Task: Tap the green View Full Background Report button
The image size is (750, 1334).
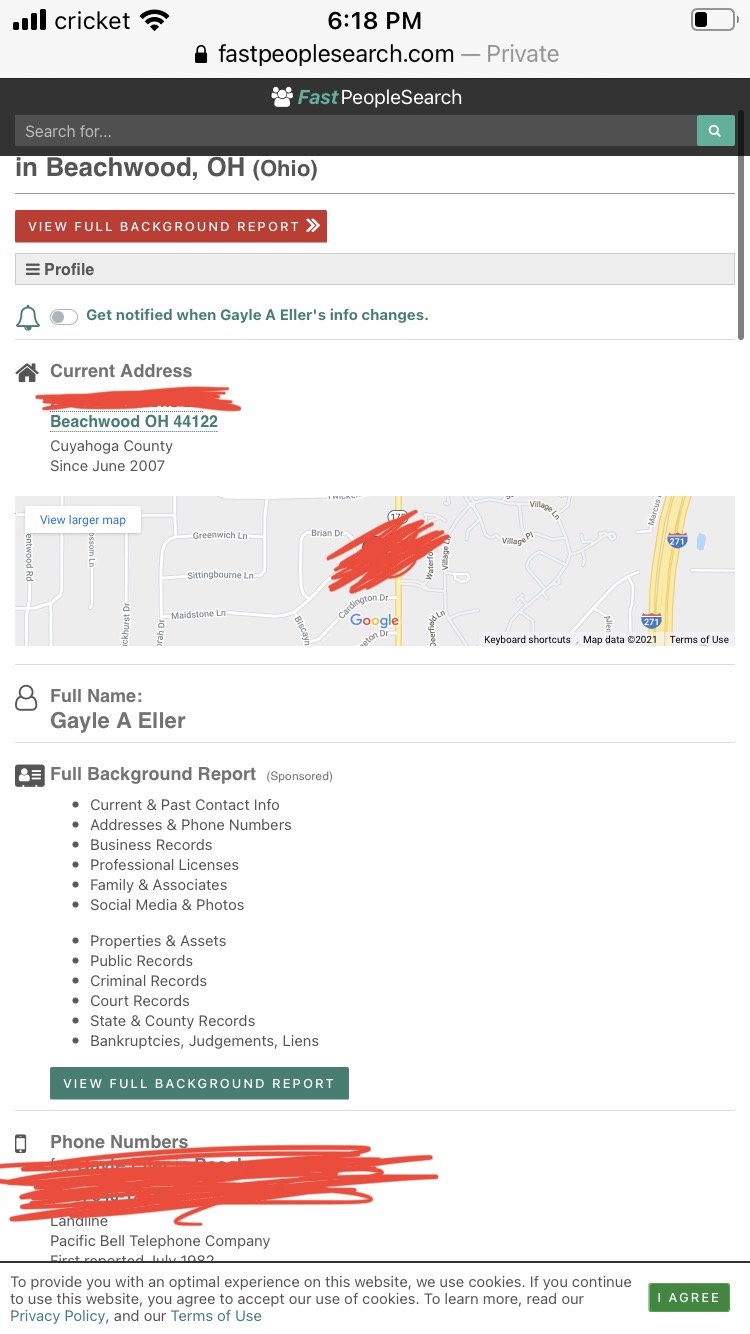Action: point(199,1083)
